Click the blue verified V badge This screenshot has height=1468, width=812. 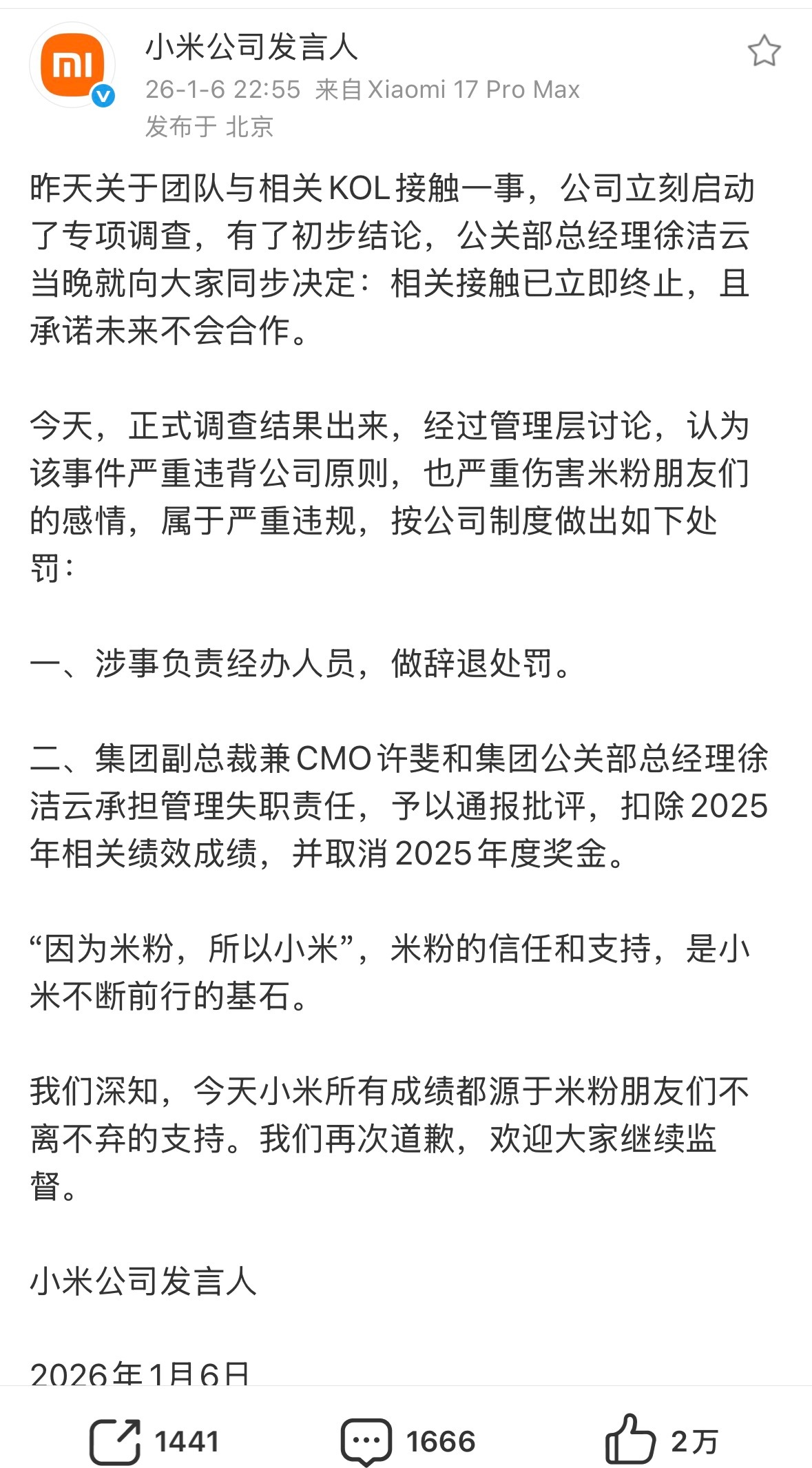[102, 96]
